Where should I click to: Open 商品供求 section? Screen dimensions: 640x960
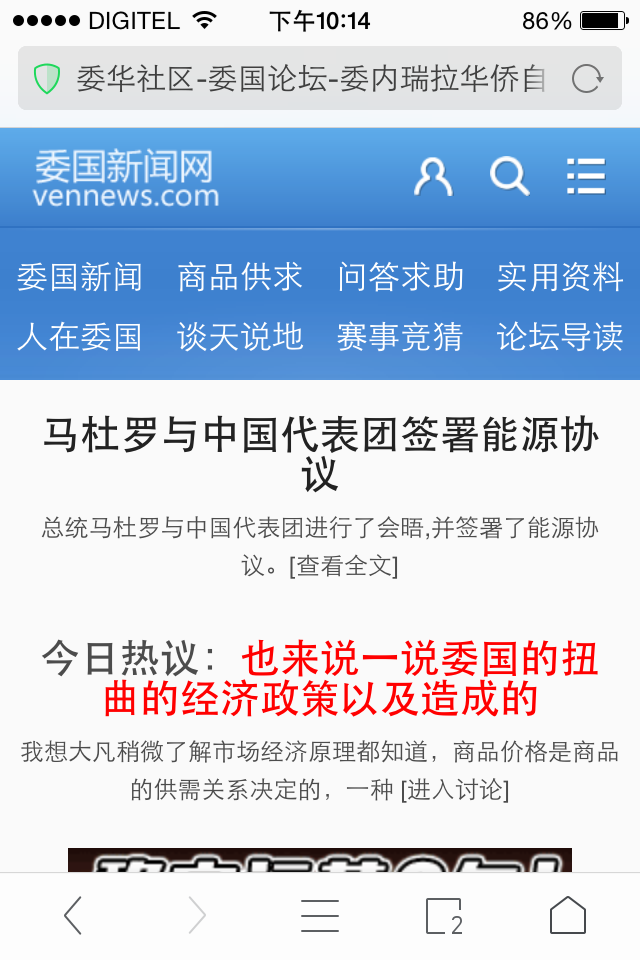click(x=240, y=277)
